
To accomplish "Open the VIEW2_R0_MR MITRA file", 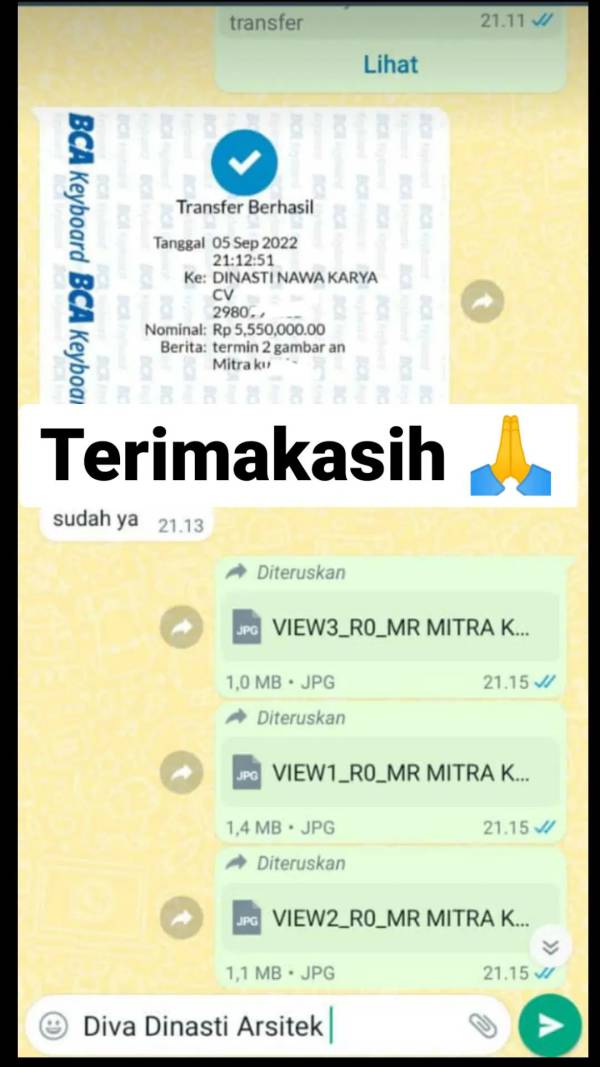I will 390,918.
